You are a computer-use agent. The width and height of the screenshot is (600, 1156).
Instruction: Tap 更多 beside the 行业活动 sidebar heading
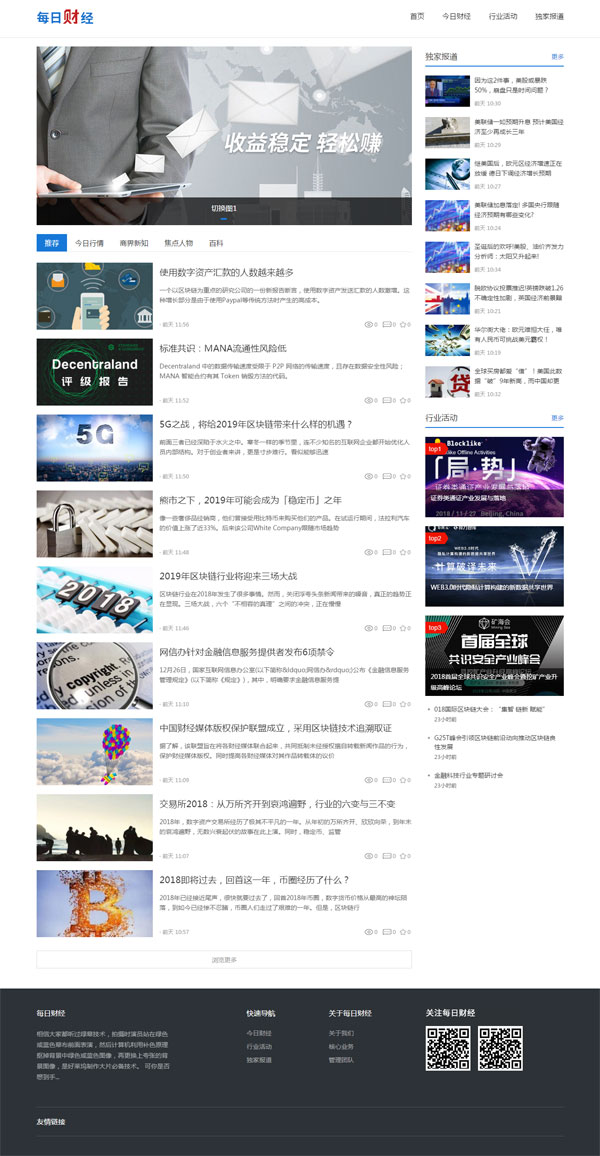pyautogui.click(x=557, y=418)
